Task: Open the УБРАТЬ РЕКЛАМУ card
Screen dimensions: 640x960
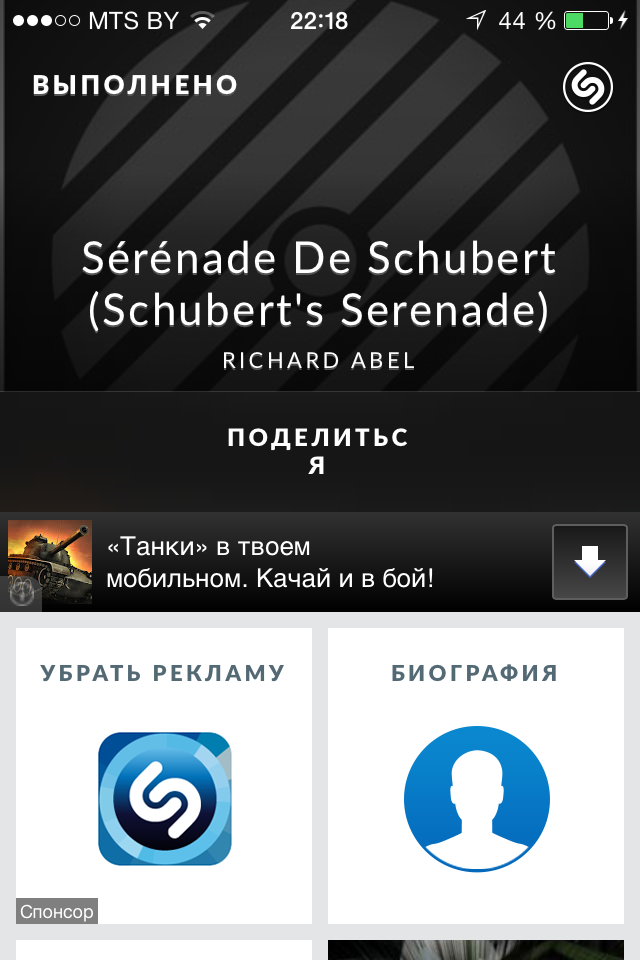Action: coord(164,775)
